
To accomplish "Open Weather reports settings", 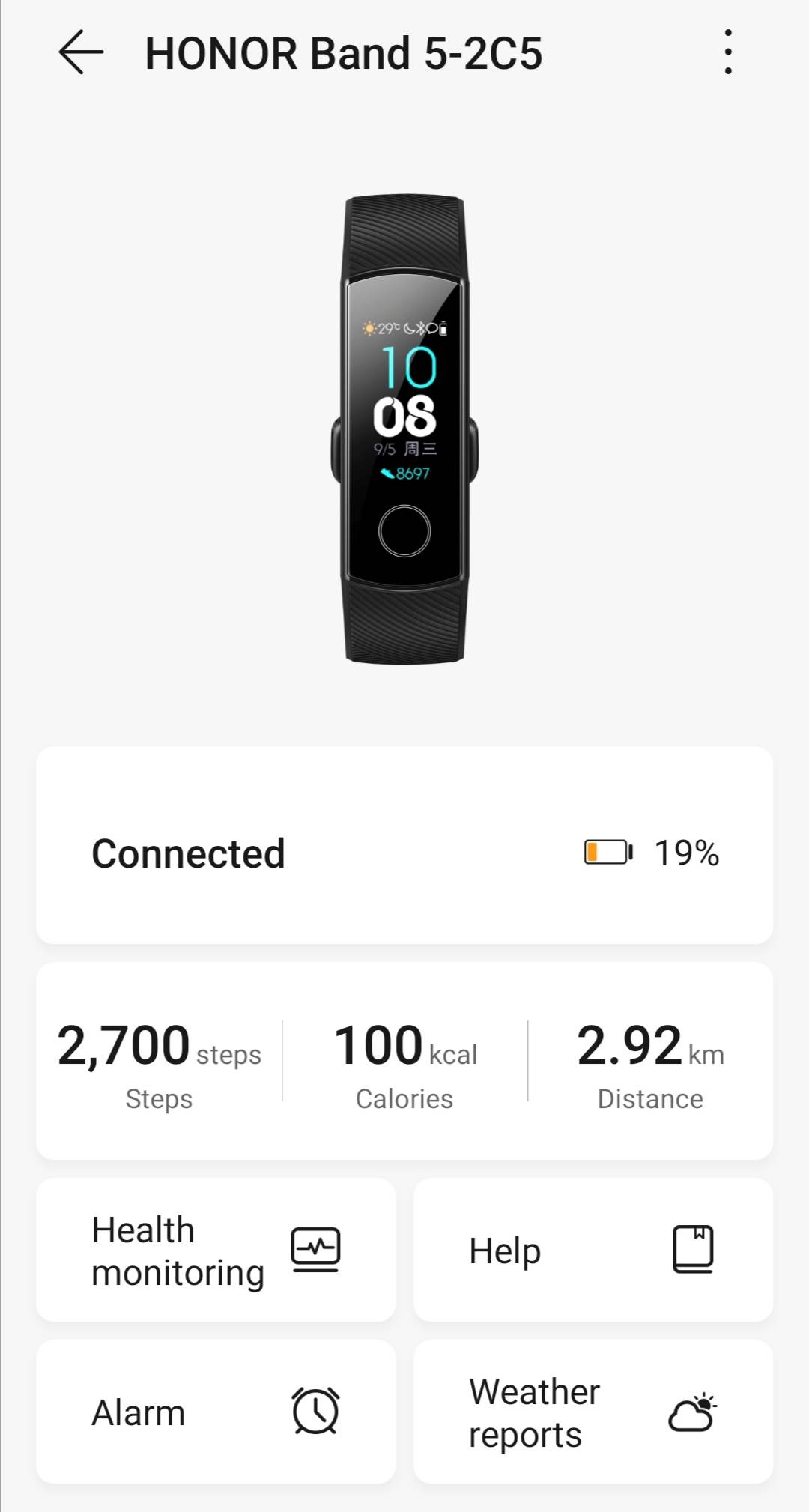I will click(x=593, y=1412).
